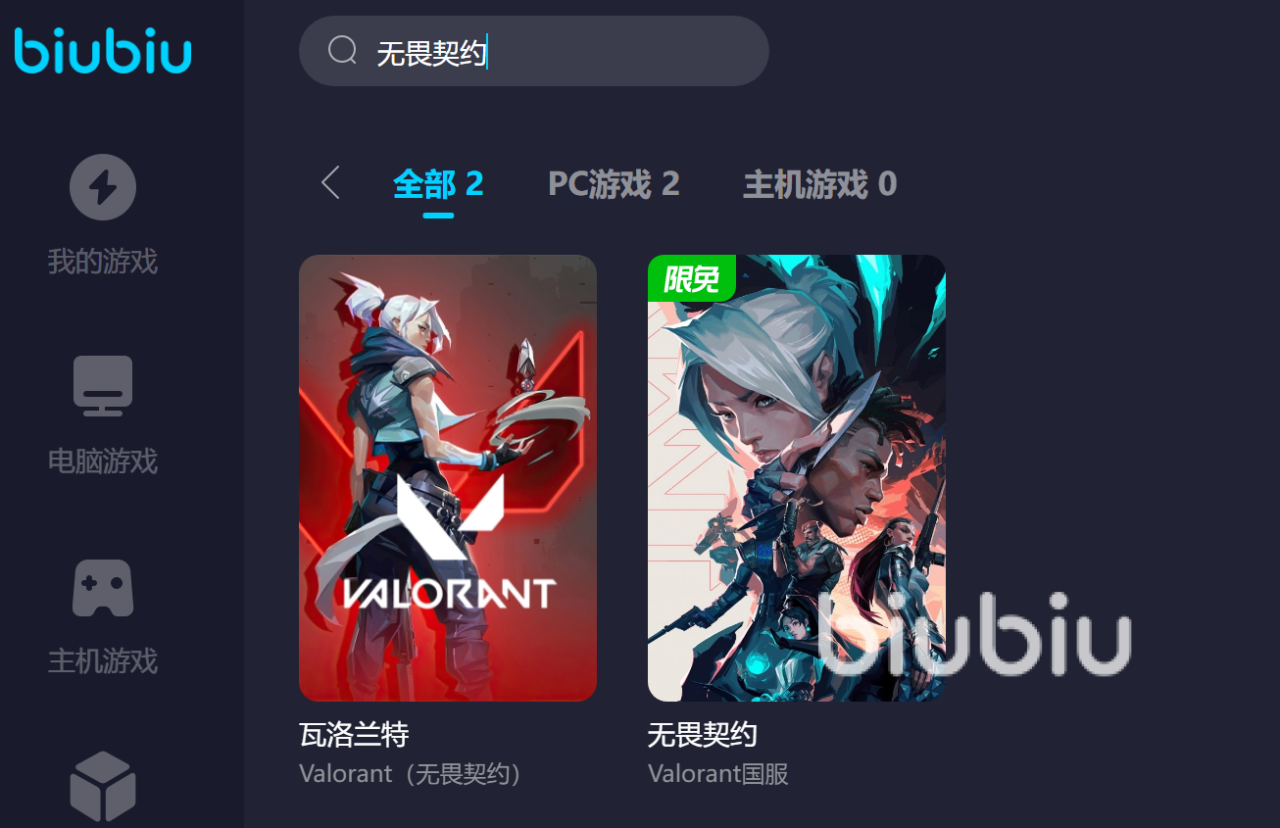1280x828 pixels.
Task: Open 我的游戏 in the sidebar
Action: (x=103, y=213)
